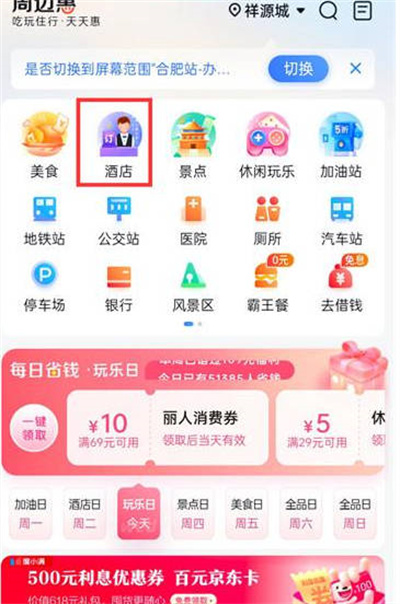Find nearby 医院

tap(193, 221)
